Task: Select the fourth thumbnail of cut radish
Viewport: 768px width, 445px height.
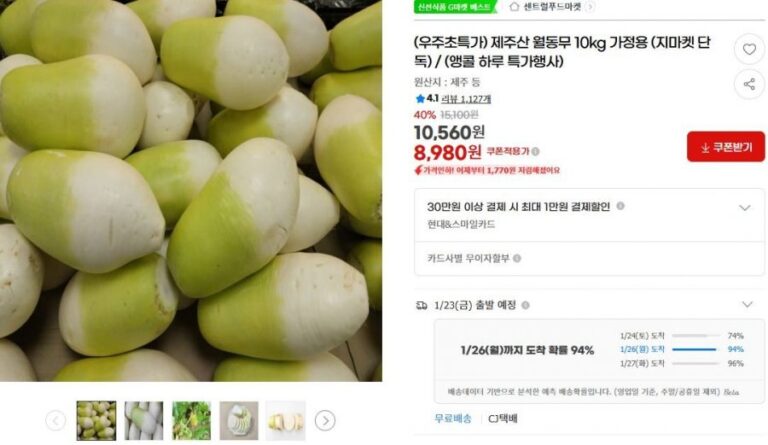Action: pyautogui.click(x=239, y=421)
